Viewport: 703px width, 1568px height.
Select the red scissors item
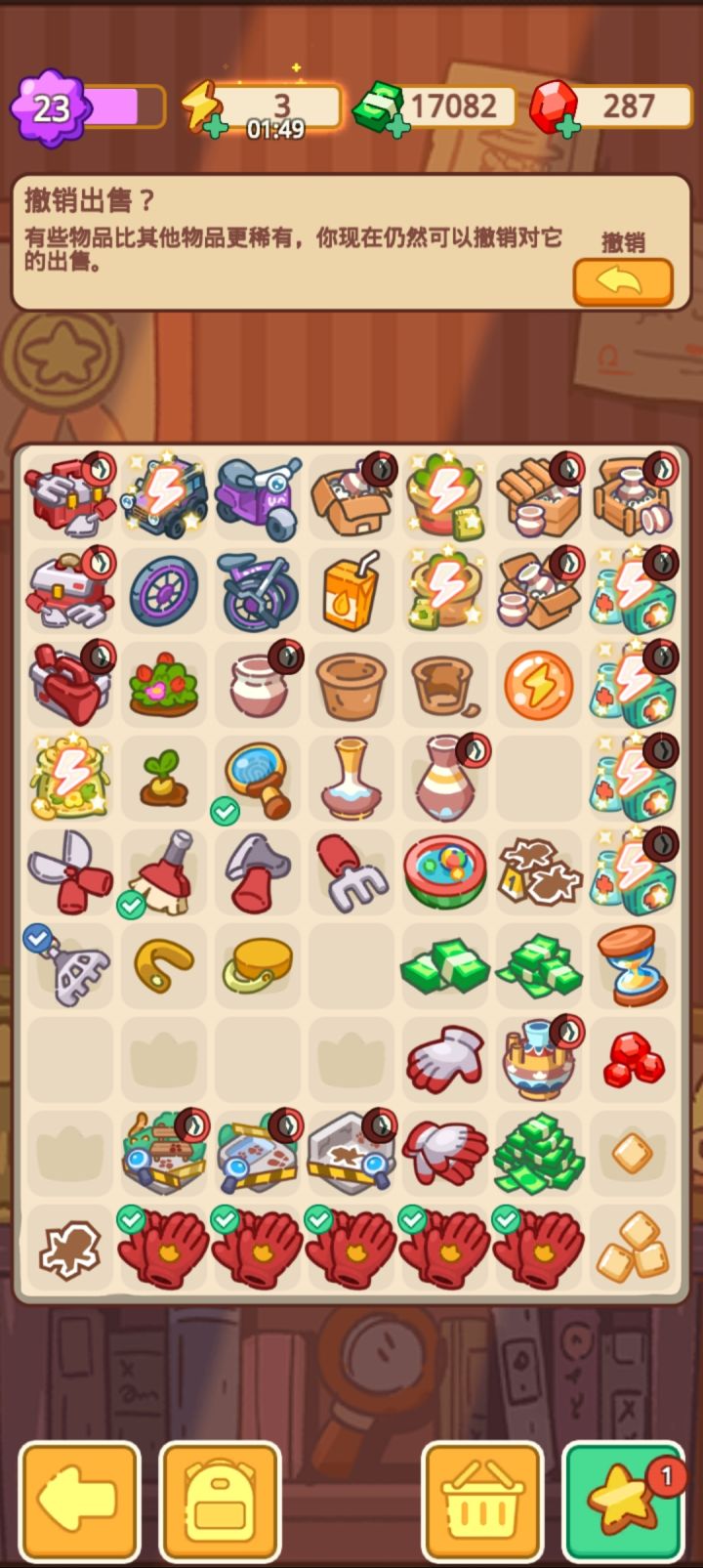point(69,871)
